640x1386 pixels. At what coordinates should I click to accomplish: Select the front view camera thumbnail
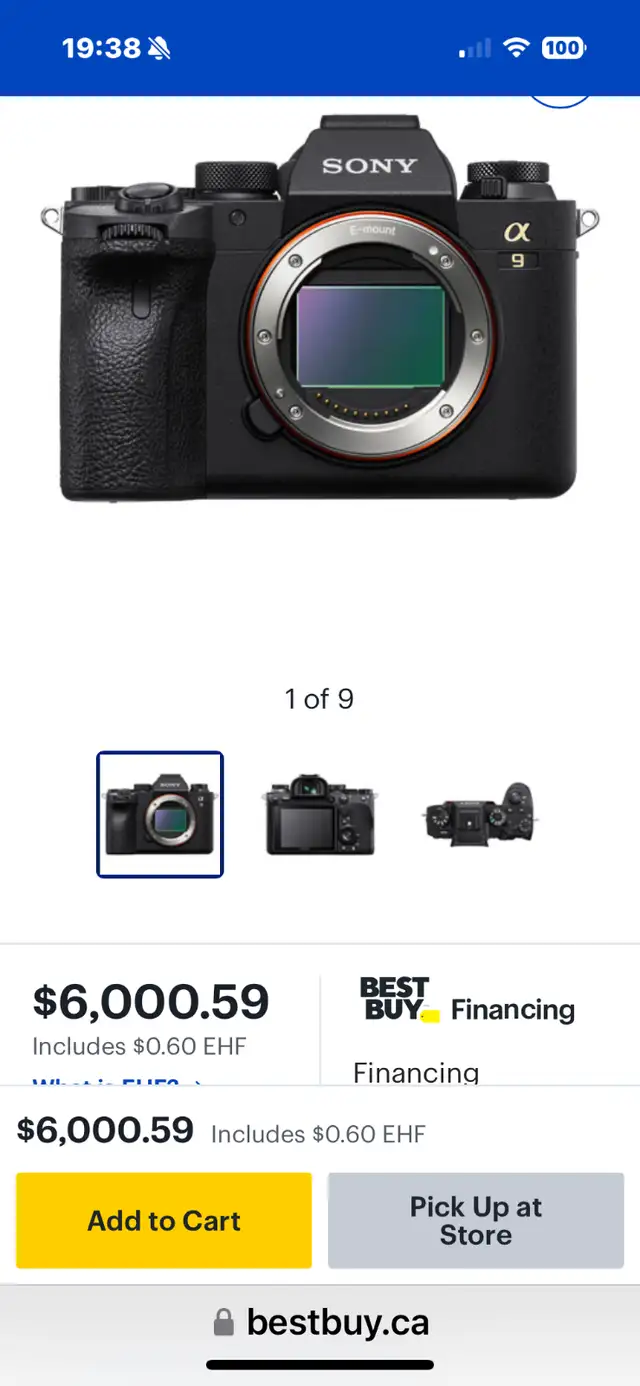(160, 815)
